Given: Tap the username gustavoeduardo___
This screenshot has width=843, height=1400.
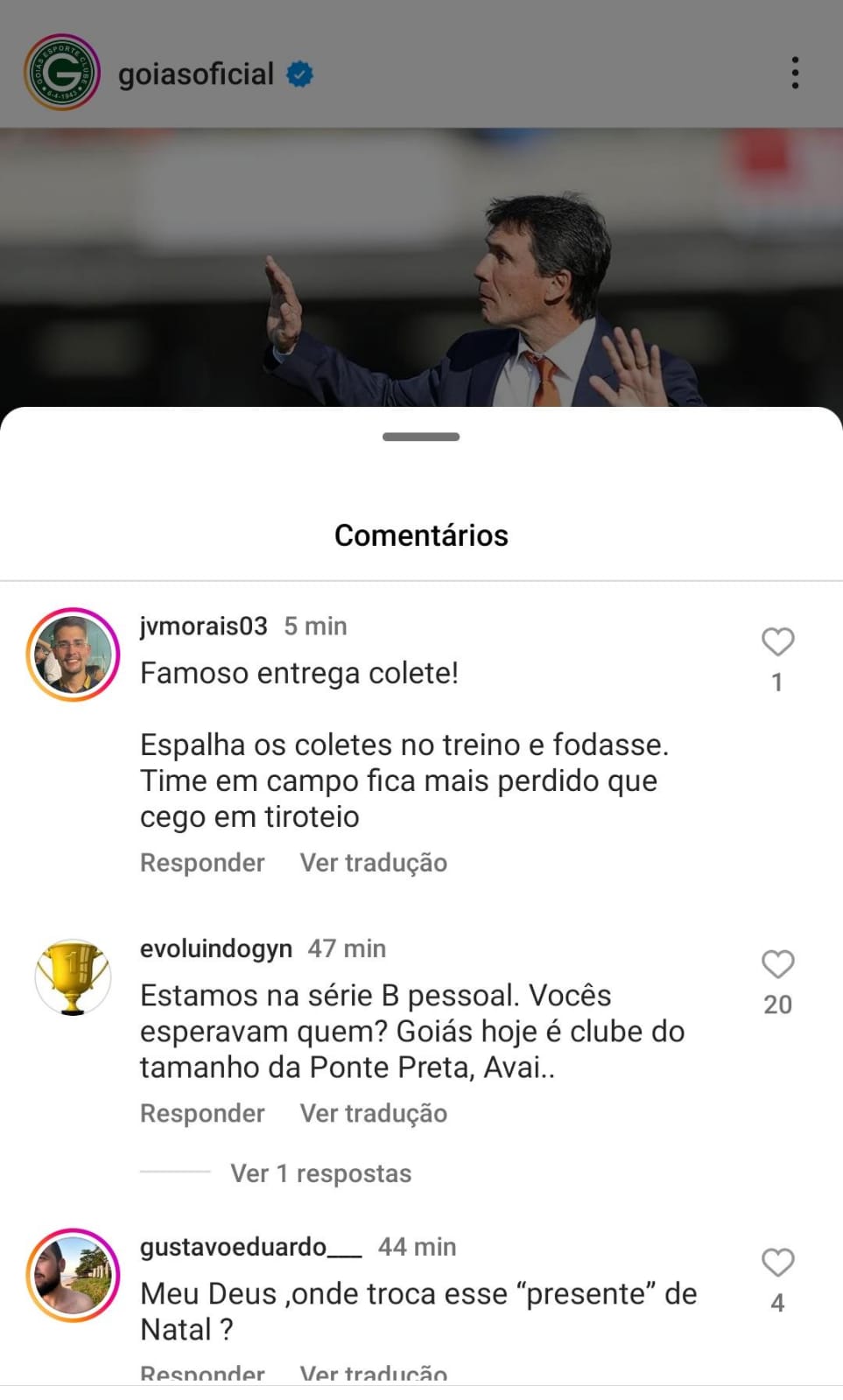Looking at the screenshot, I should (x=250, y=1247).
